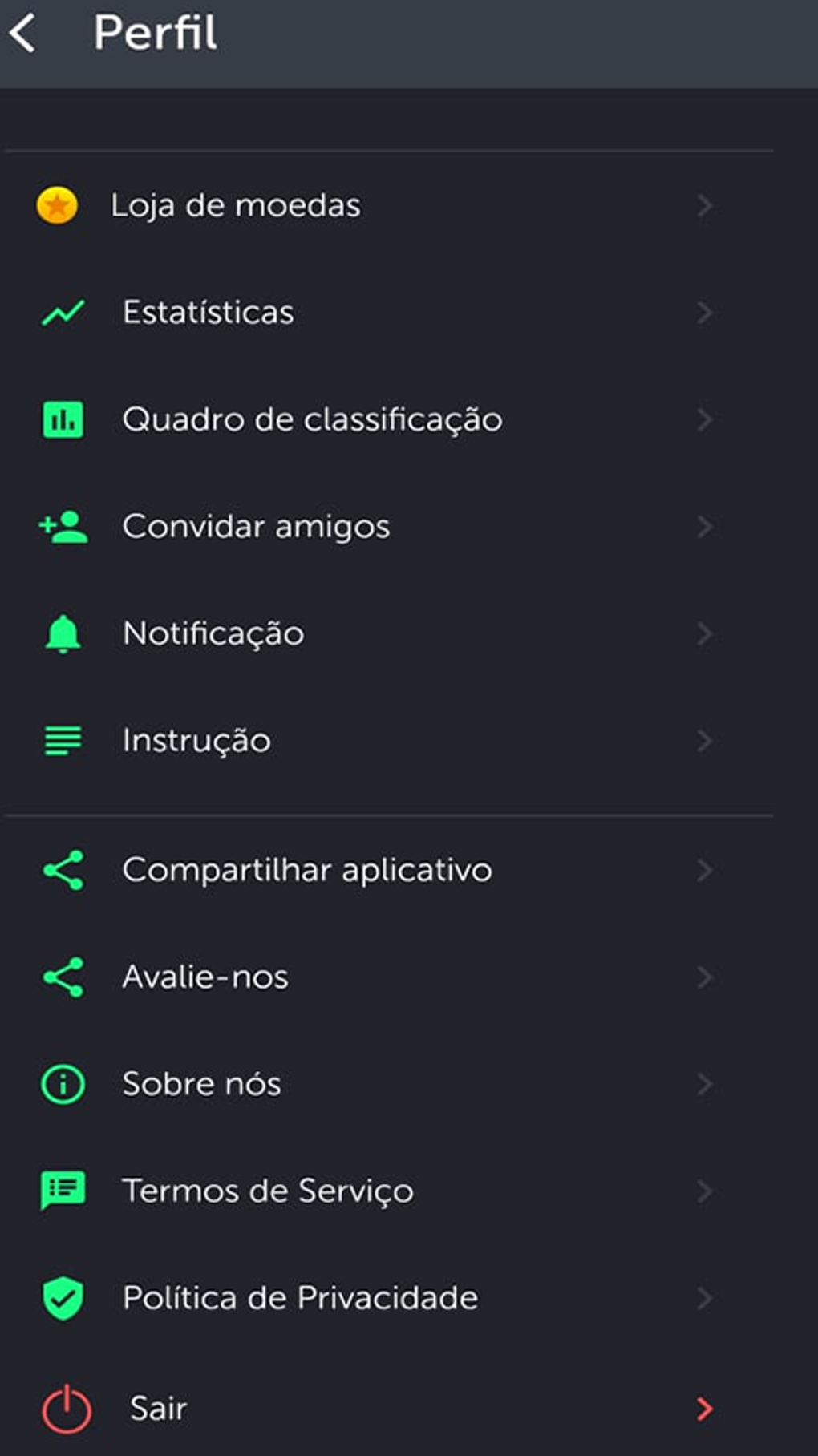Open the Instrução row

196,741
